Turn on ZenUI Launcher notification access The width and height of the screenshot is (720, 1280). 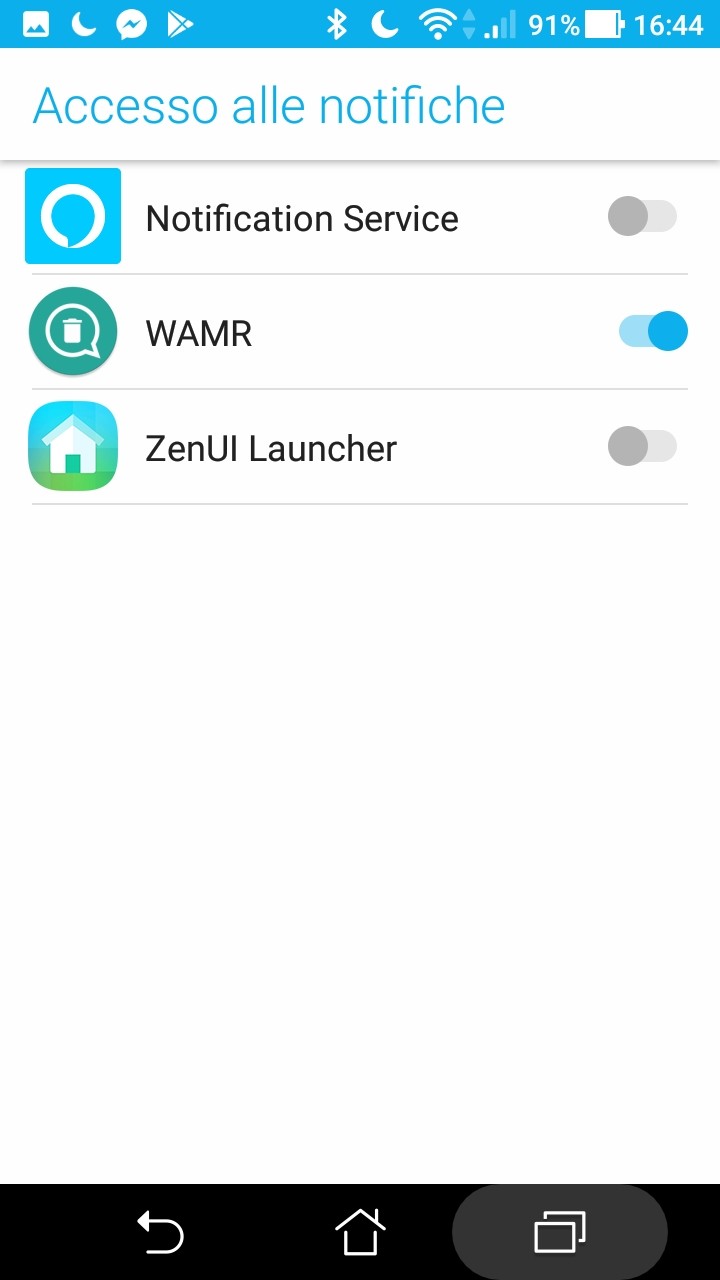pyautogui.click(x=643, y=446)
